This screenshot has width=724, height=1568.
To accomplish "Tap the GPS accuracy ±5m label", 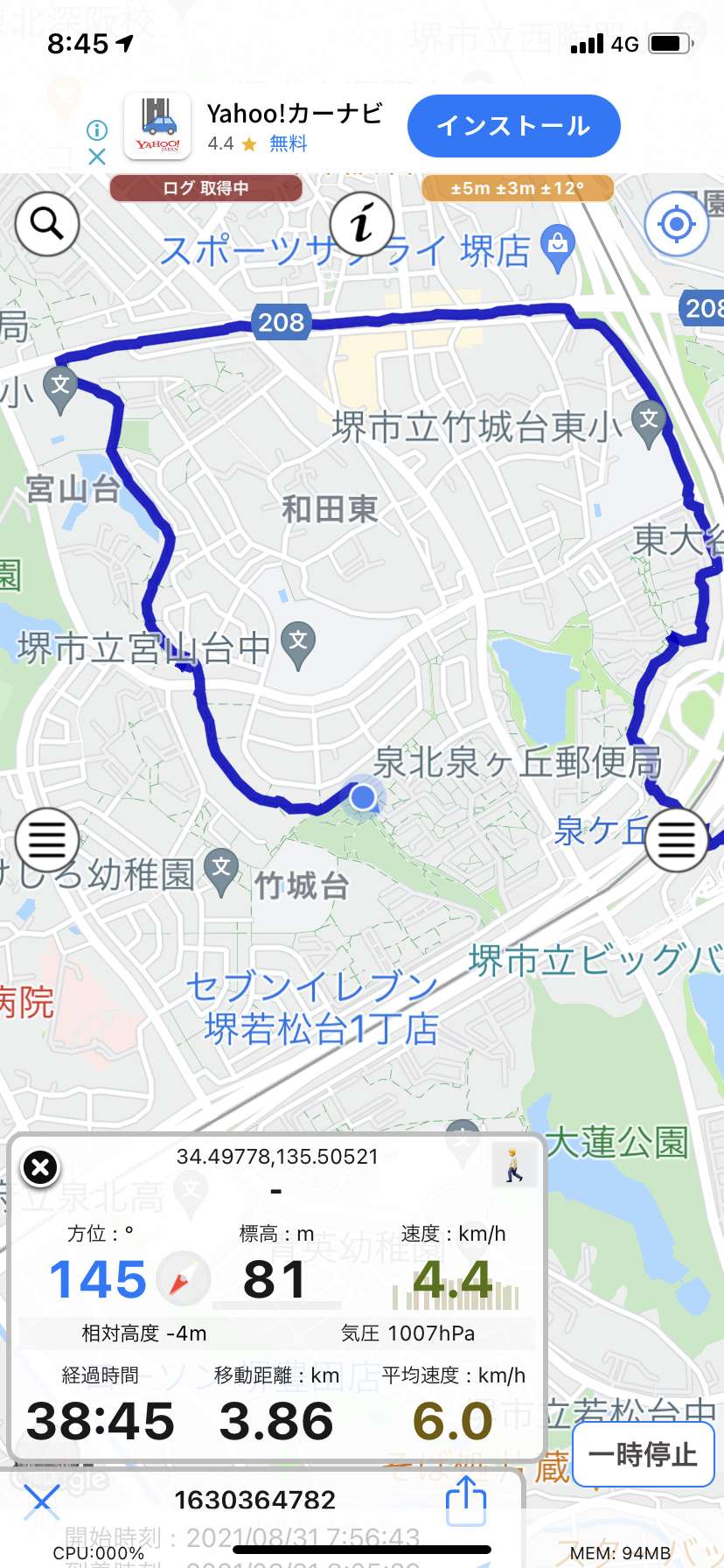I will click(518, 188).
